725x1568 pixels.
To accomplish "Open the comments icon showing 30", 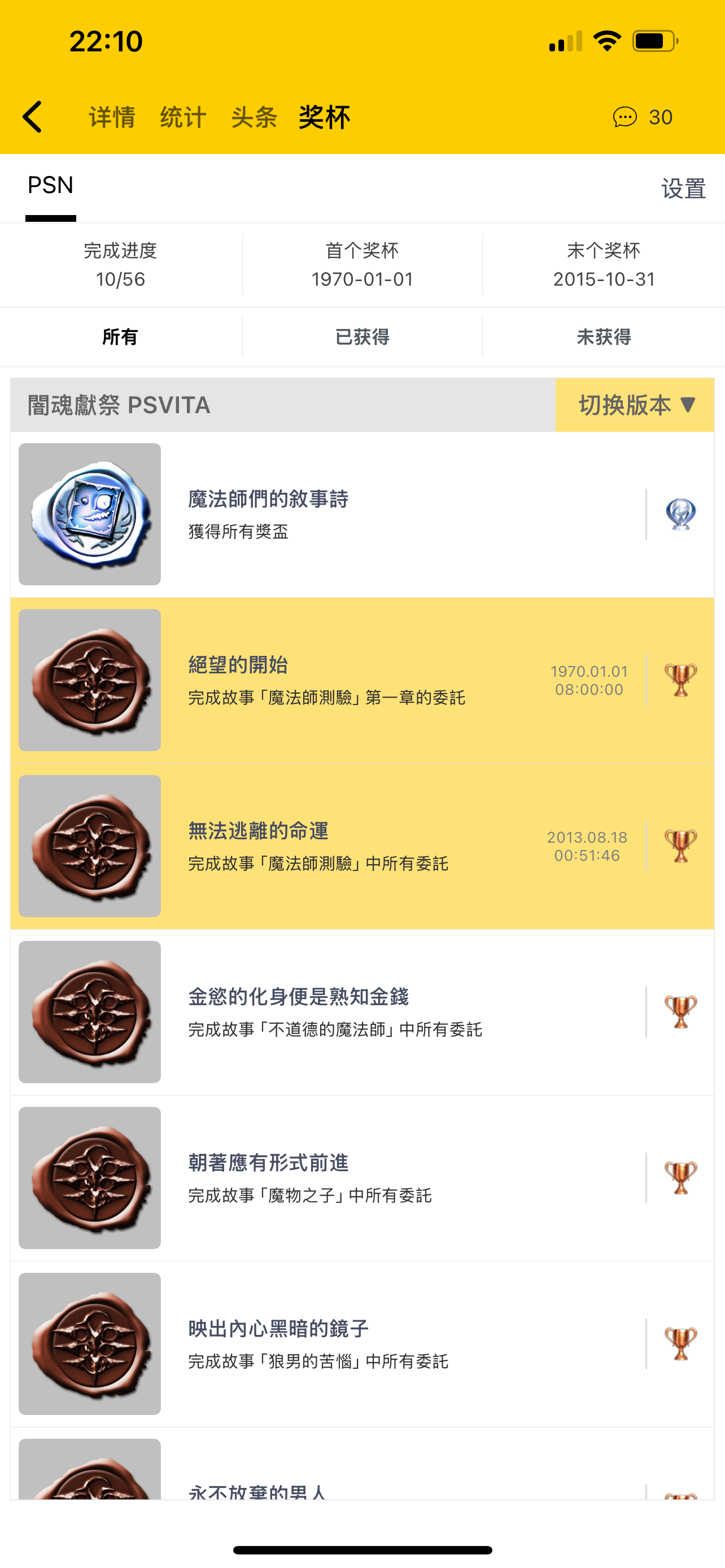I will (x=641, y=117).
